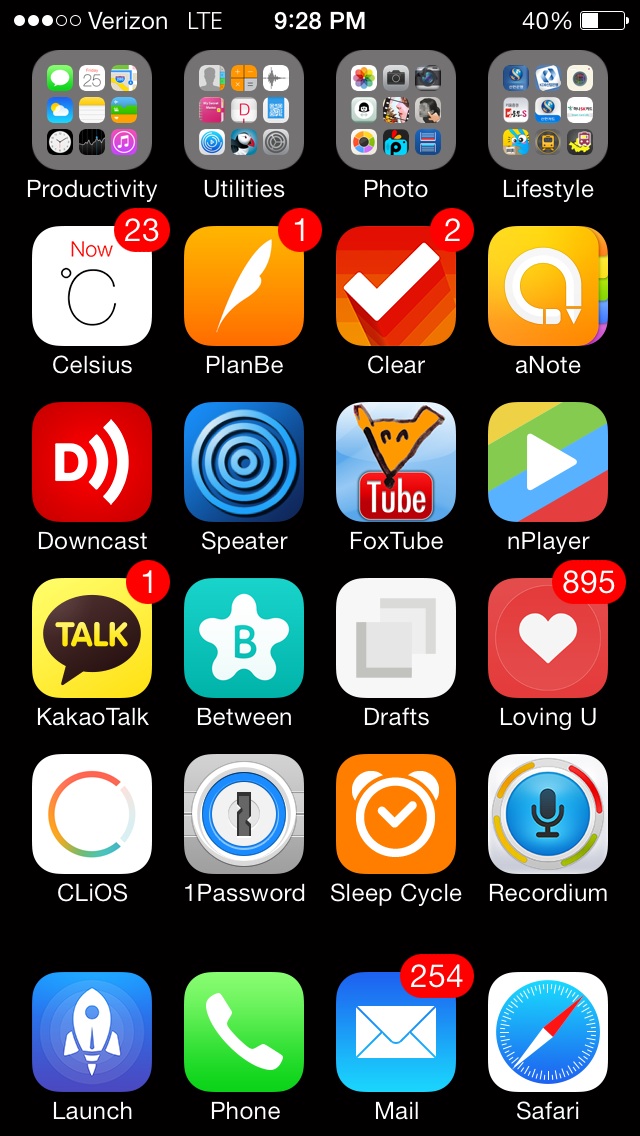The height and width of the screenshot is (1136, 640).
Task: Open the Productivity folder
Action: coord(92,110)
